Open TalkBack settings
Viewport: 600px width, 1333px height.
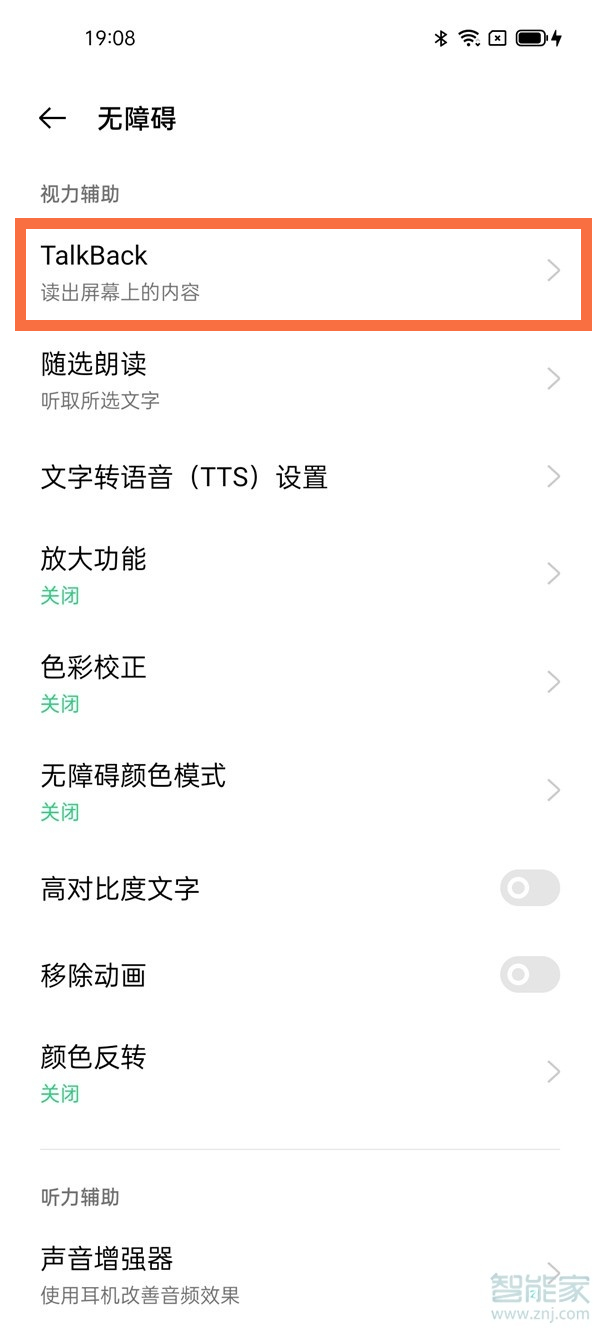point(300,271)
